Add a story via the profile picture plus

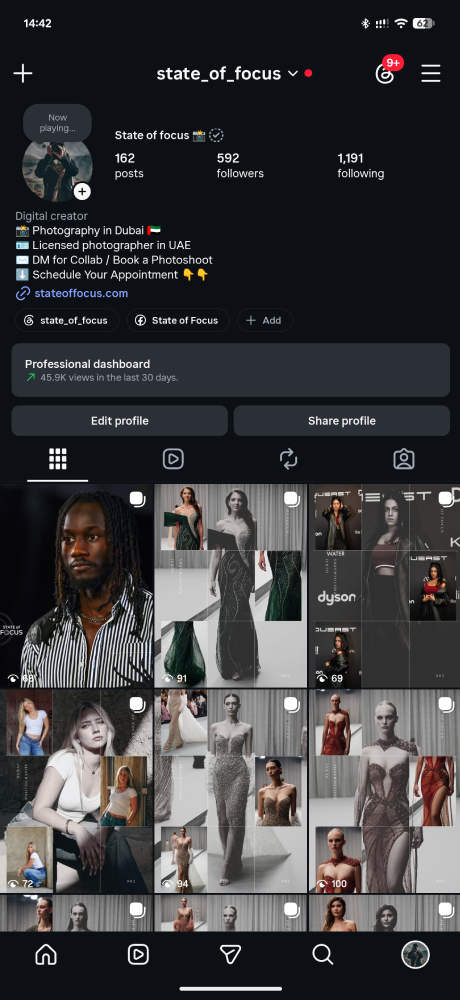[82, 191]
